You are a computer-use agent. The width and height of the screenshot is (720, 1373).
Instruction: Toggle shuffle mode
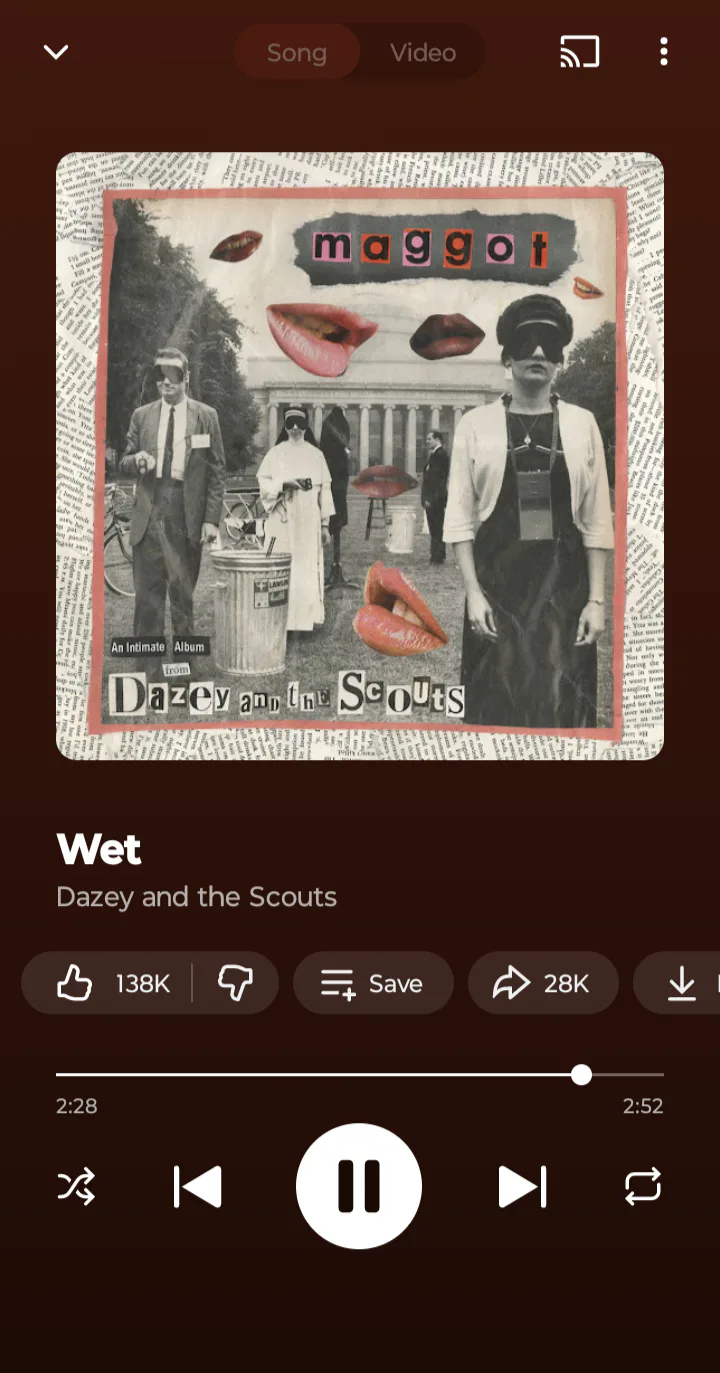coord(76,1187)
